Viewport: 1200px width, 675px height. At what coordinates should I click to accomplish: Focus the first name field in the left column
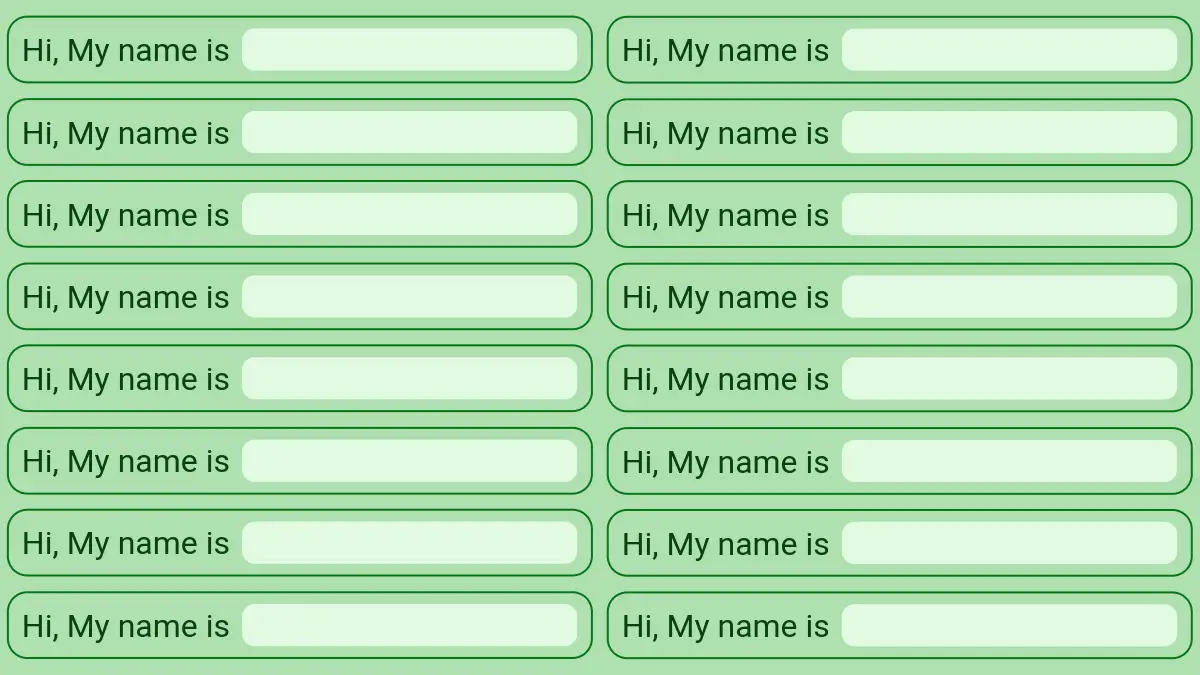coord(410,50)
